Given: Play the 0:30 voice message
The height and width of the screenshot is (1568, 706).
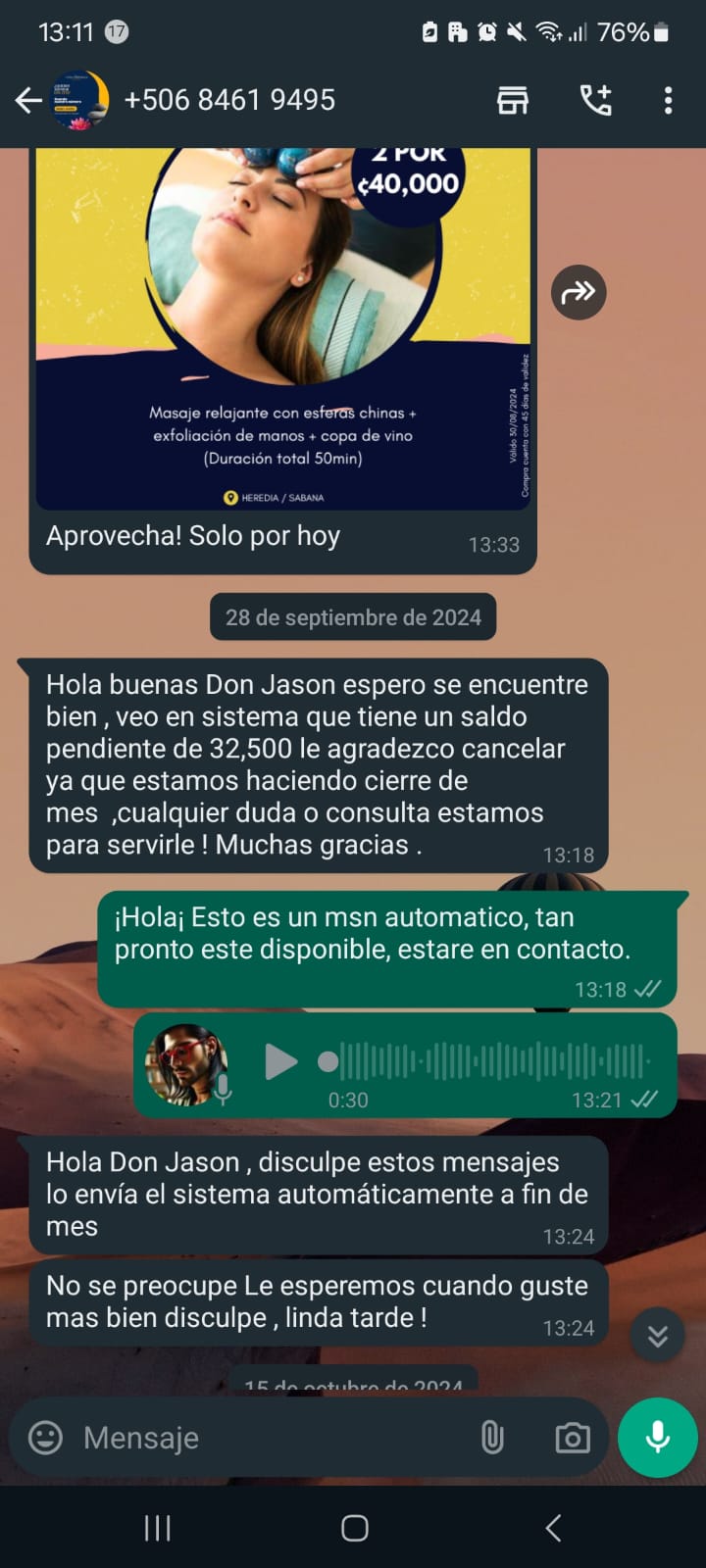Looking at the screenshot, I should [x=280, y=1062].
